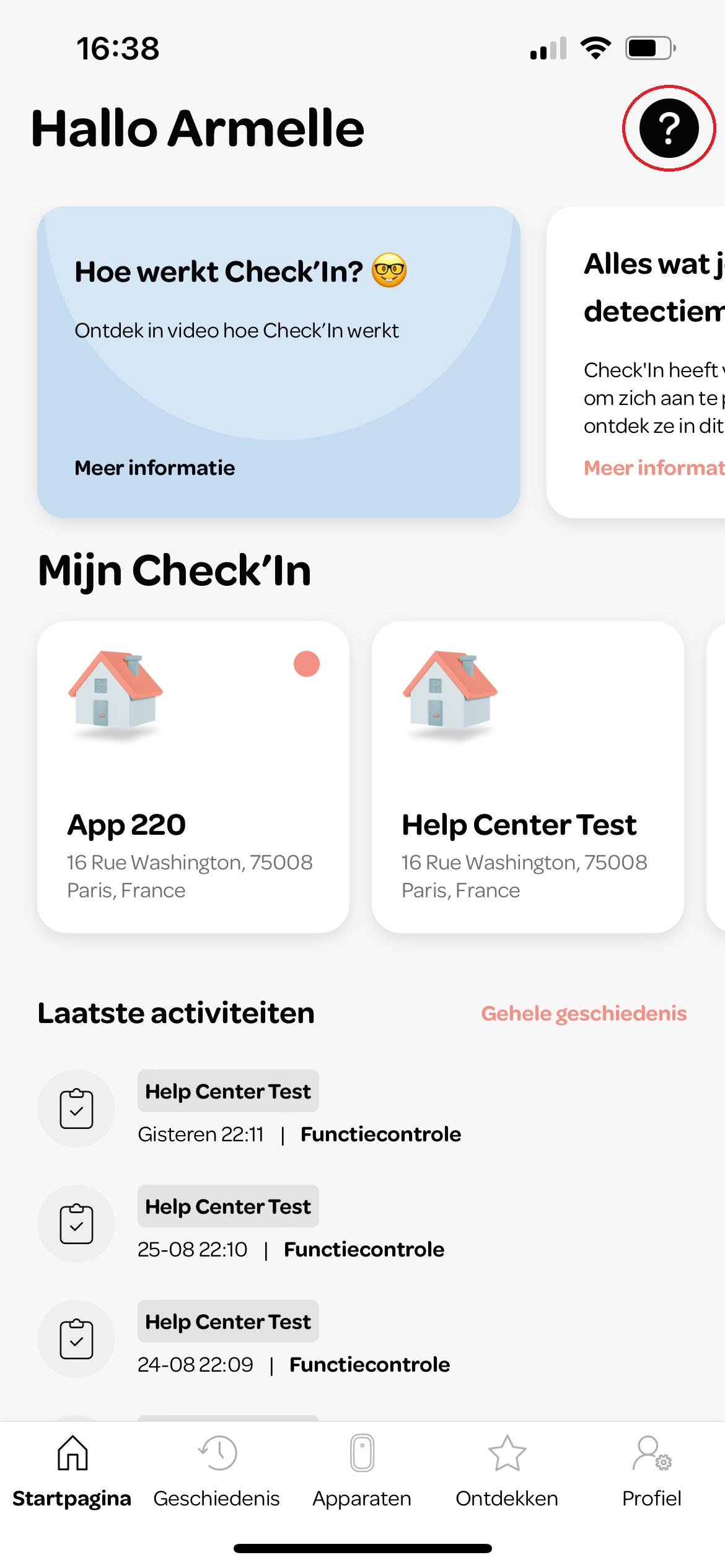Open the Help Center Test home card
The height and width of the screenshot is (1568, 725).
pyautogui.click(x=527, y=777)
